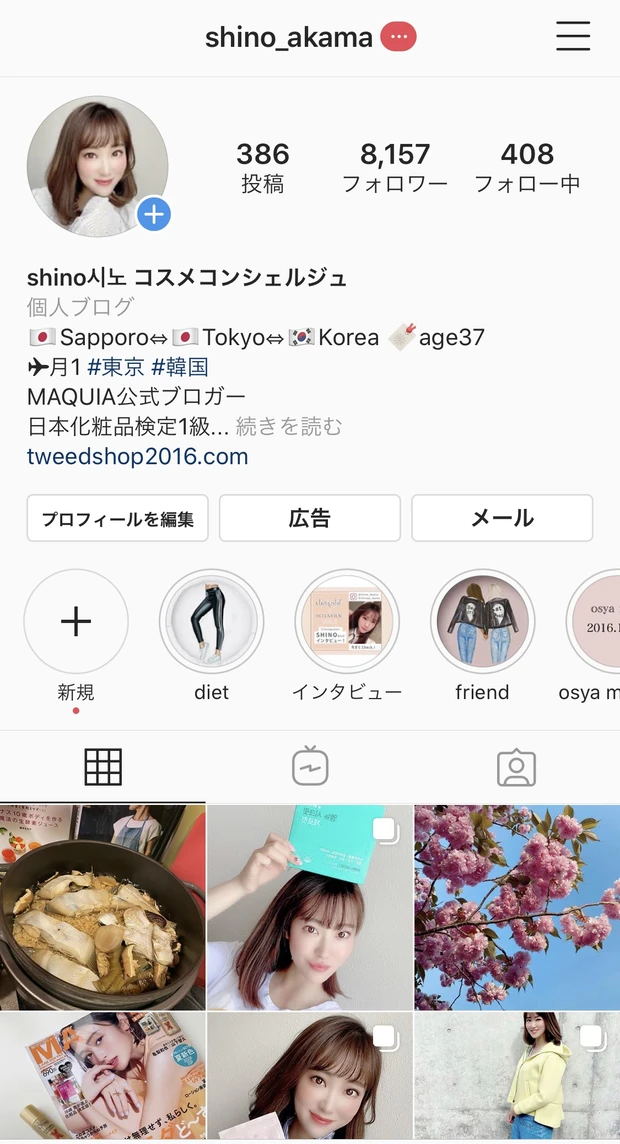Switch to the IGTV tab

pyautogui.click(x=310, y=767)
